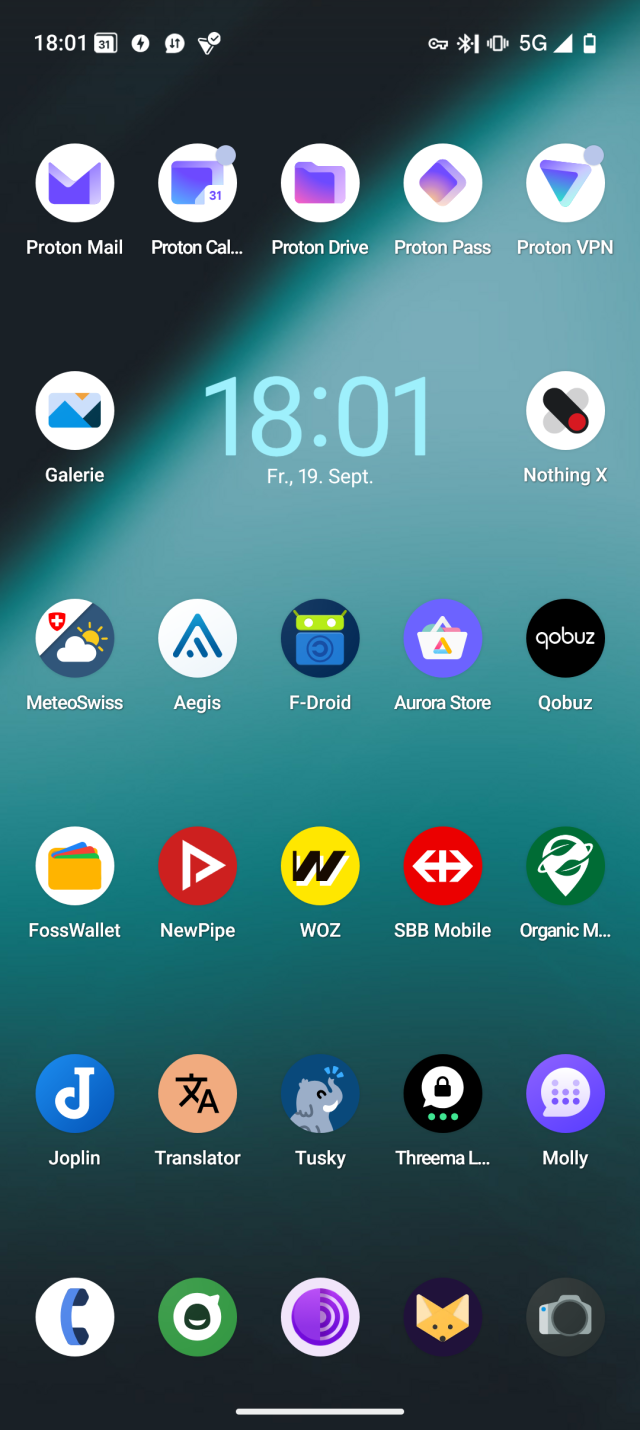Open Proton Drive
Screen dimensions: 640x1430
tap(320, 184)
